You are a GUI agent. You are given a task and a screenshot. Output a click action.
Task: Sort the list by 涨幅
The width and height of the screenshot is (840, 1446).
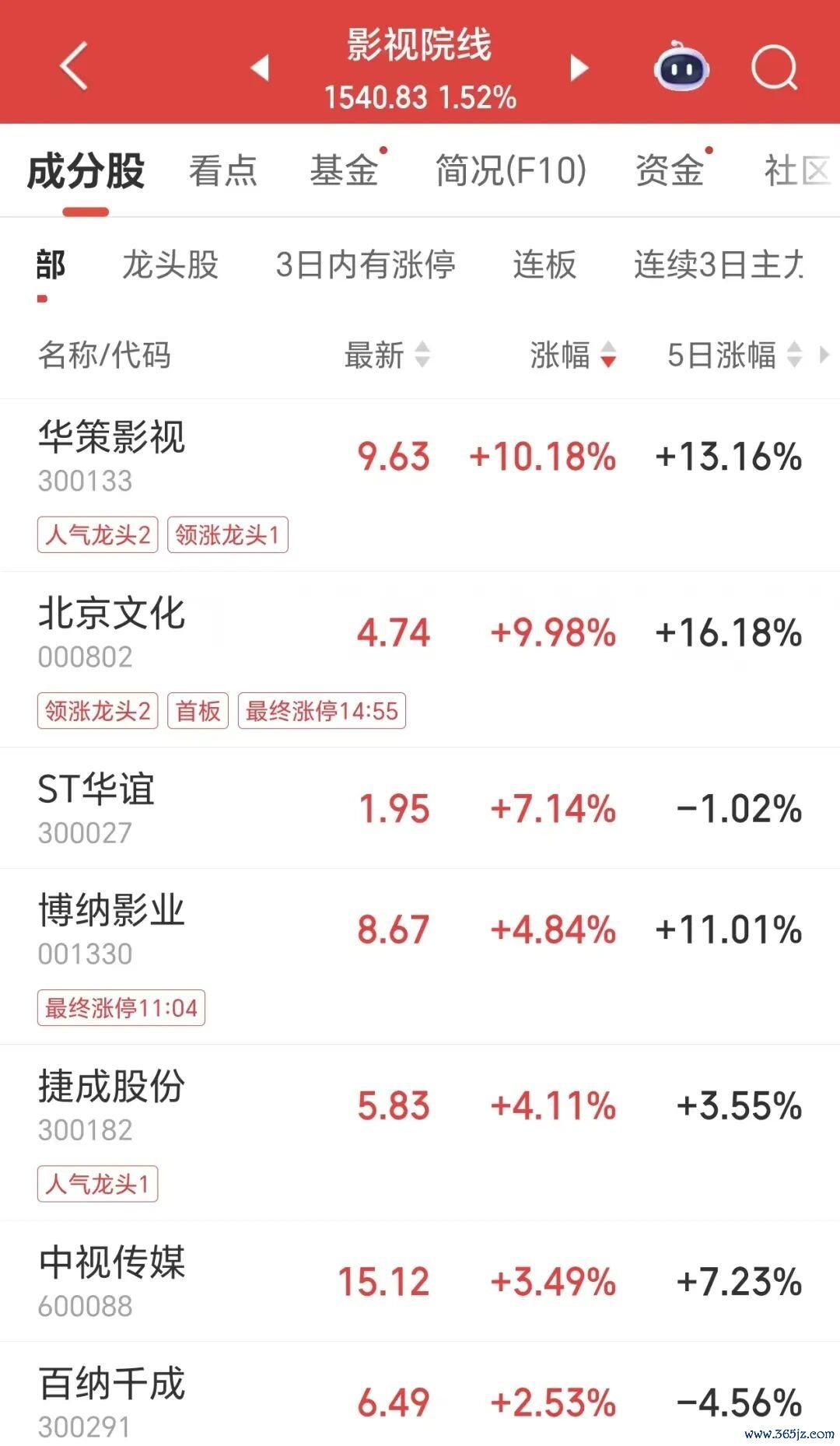(573, 355)
